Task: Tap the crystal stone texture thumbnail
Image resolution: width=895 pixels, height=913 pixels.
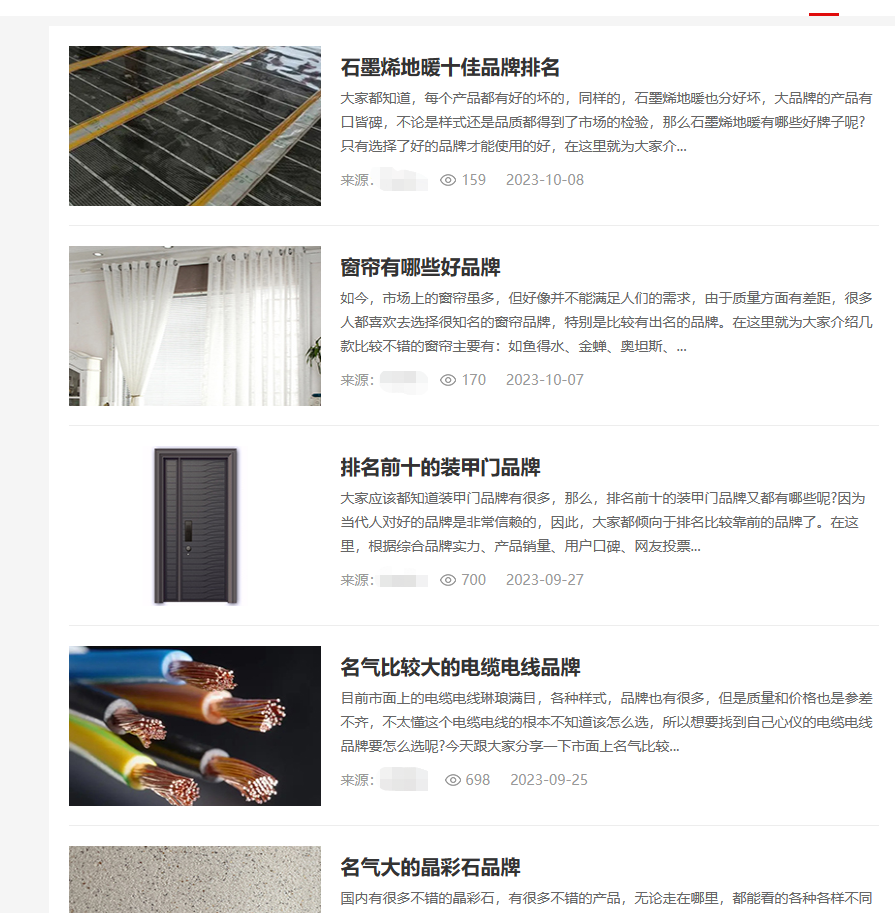Action: pos(195,880)
